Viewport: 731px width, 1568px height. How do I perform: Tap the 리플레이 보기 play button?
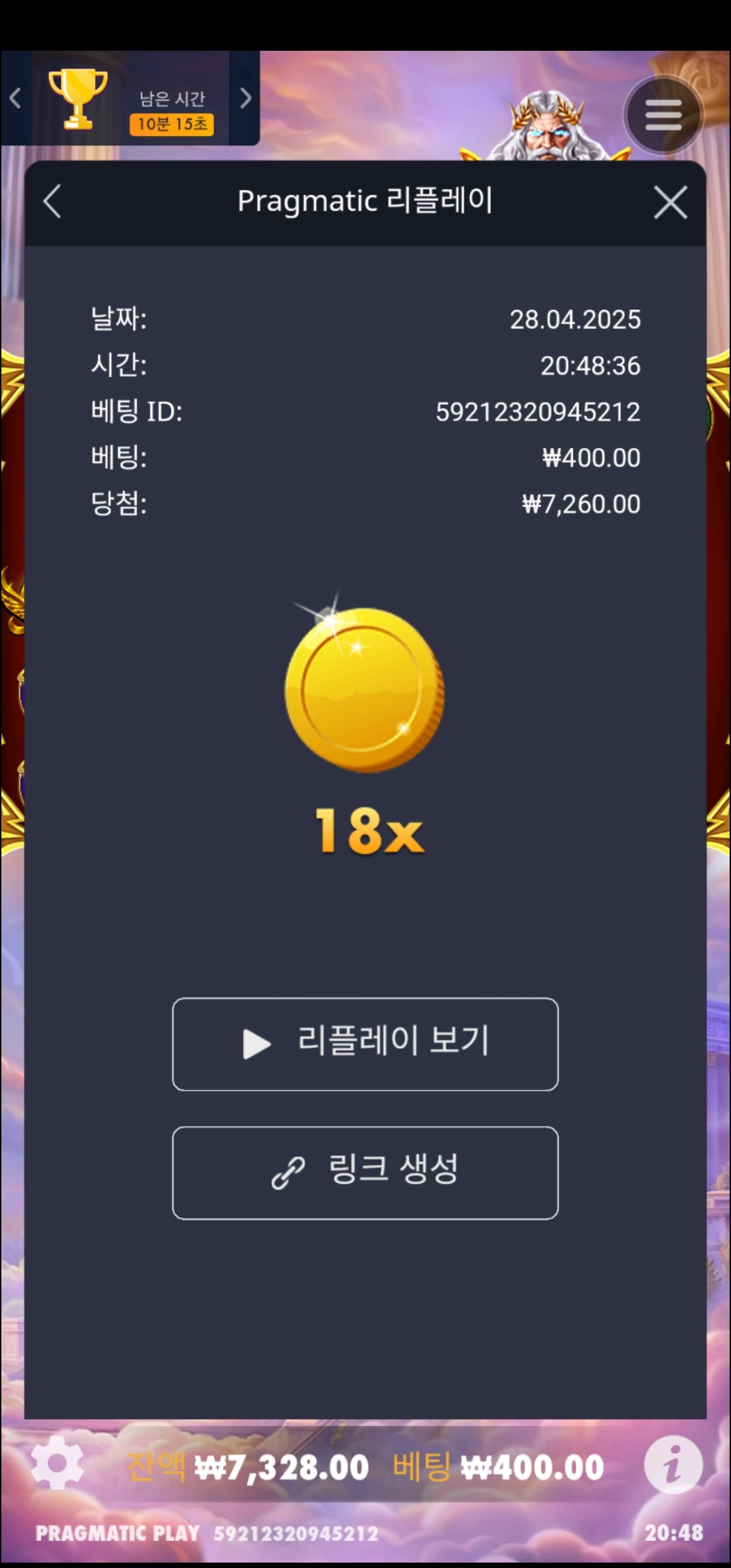click(x=365, y=1043)
